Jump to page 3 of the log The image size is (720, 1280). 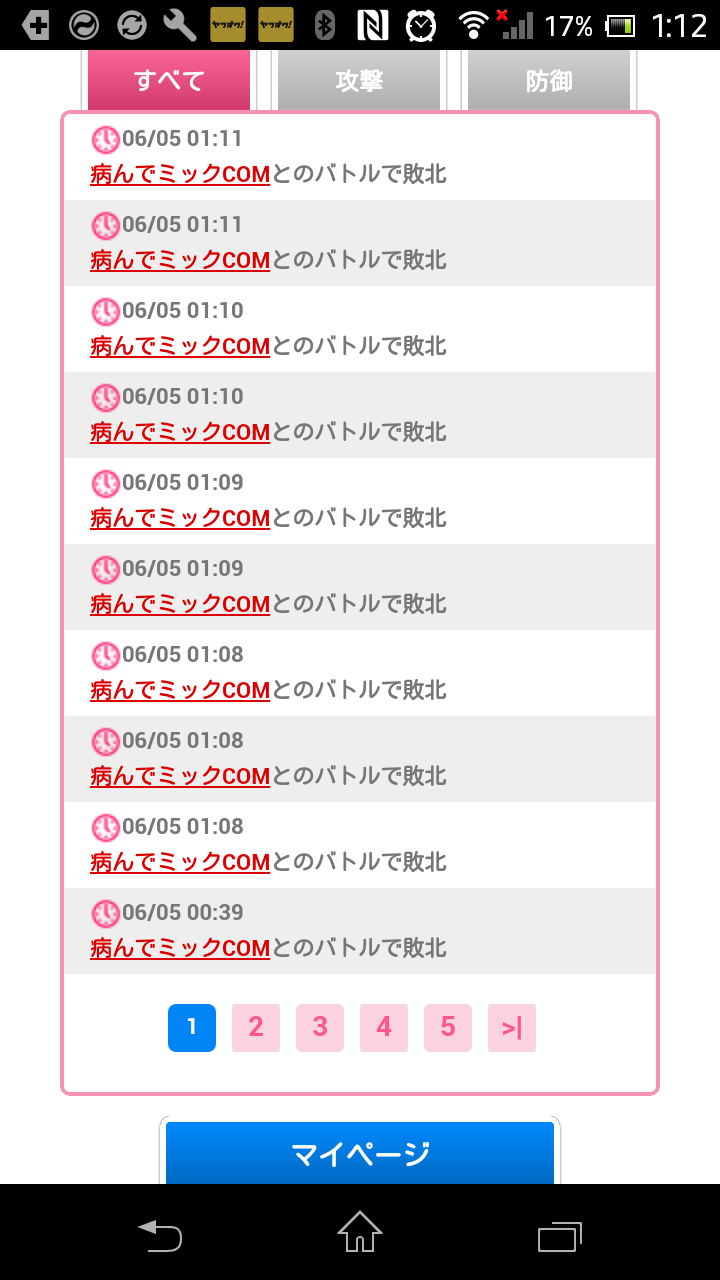click(x=320, y=1028)
